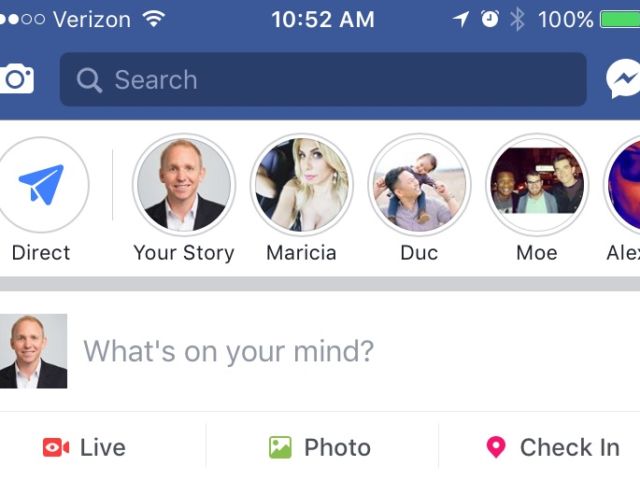640x480 pixels.
Task: Open Direct messages
Action: (x=42, y=186)
